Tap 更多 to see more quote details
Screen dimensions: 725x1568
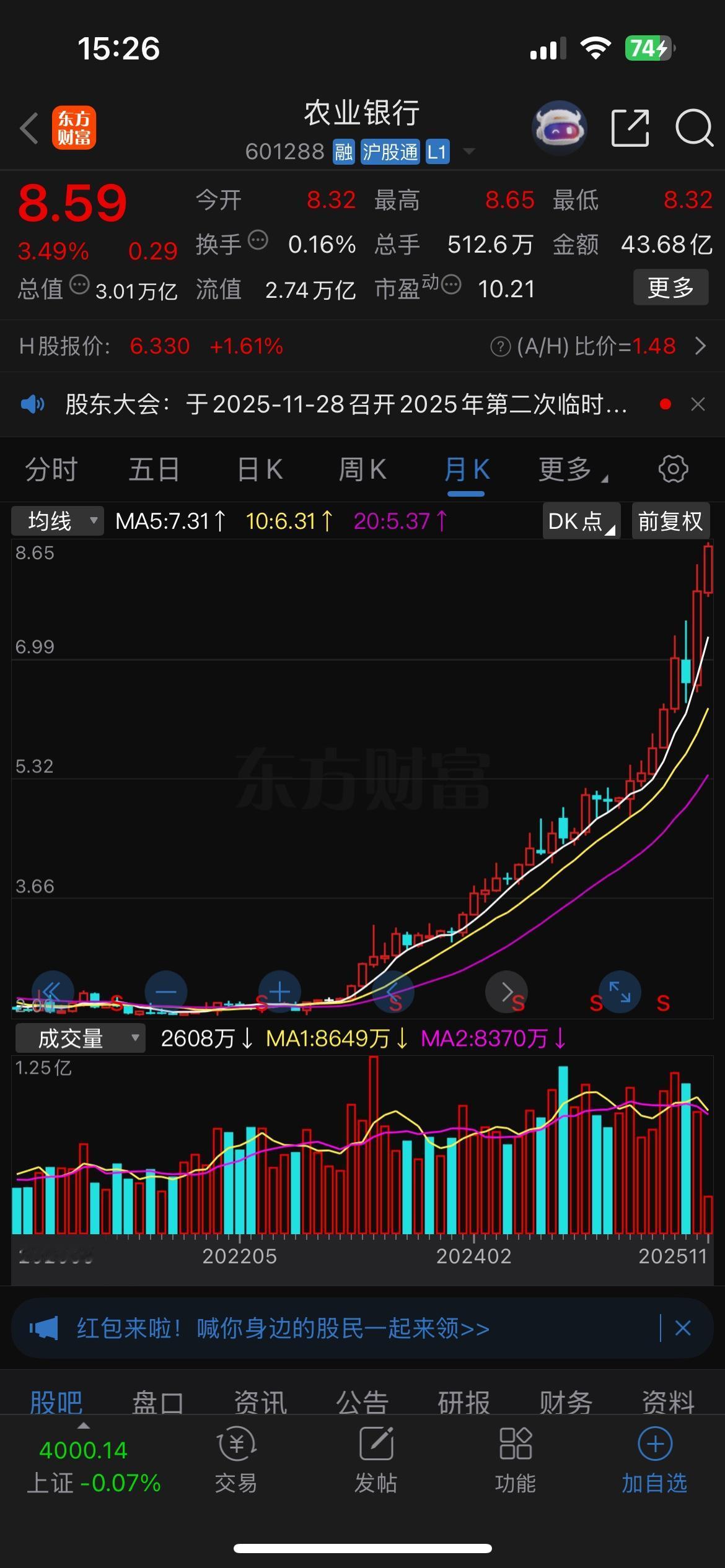click(x=670, y=287)
